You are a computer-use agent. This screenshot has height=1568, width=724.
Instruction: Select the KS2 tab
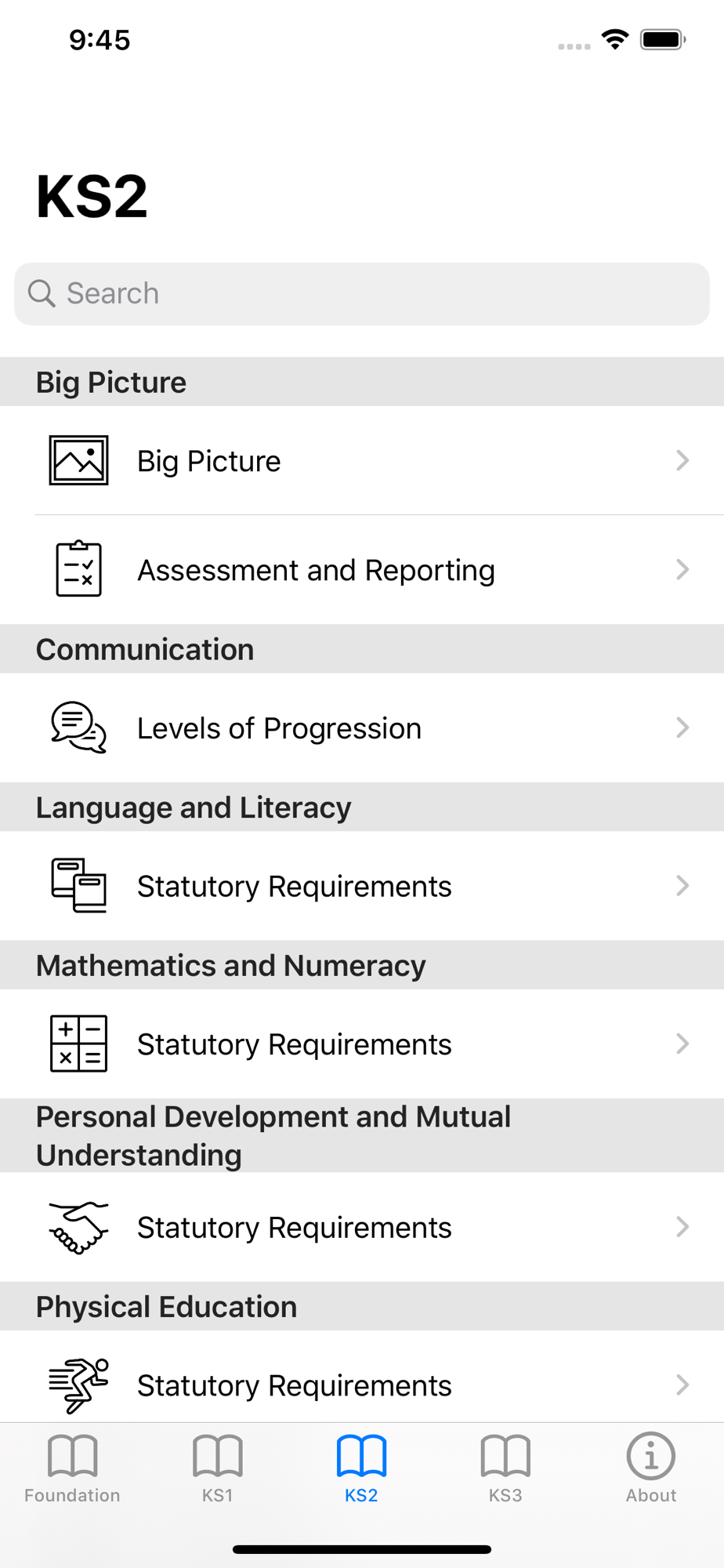[x=361, y=1468]
